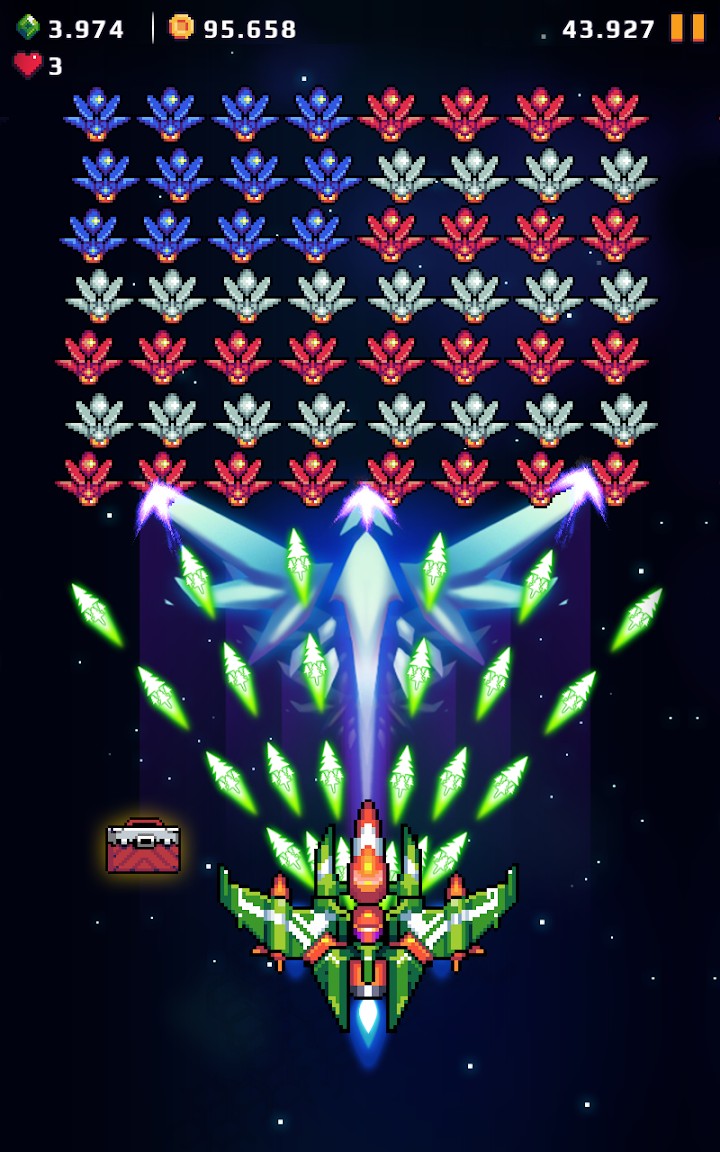This screenshot has width=720, height=1152.
Task: Pause the game
Action: pyautogui.click(x=687, y=28)
